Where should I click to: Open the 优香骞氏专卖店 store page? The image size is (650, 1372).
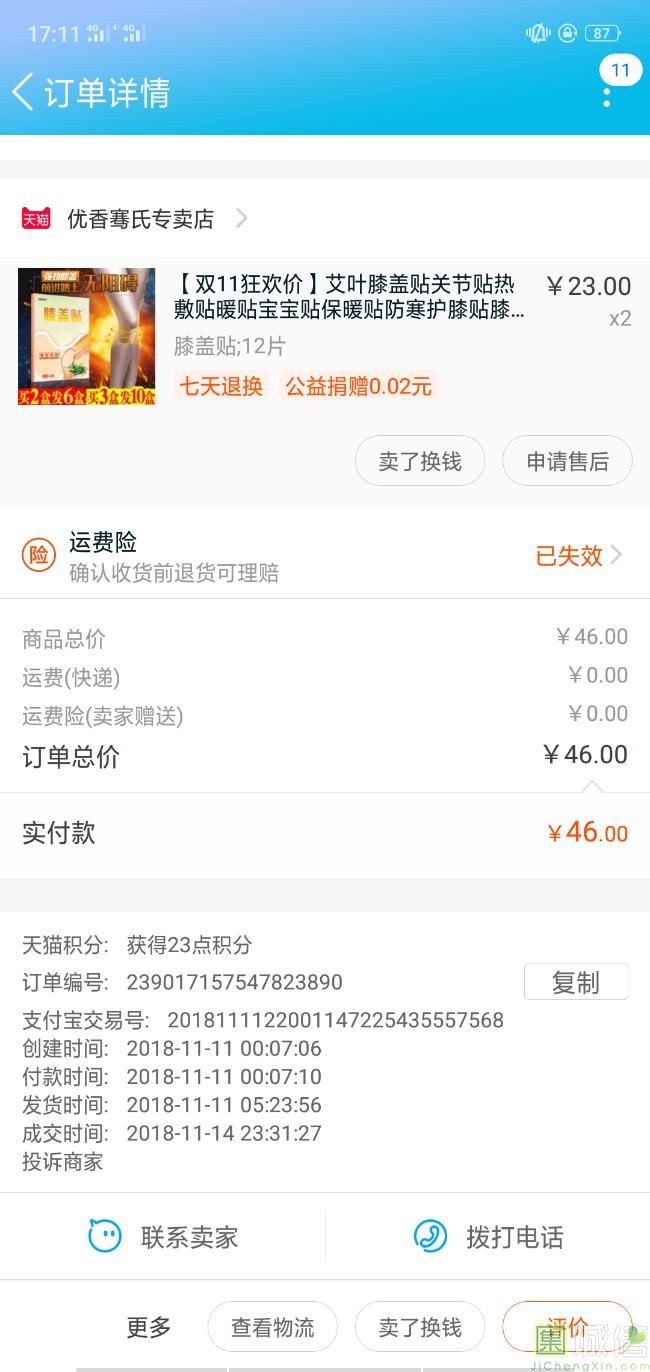tap(140, 219)
